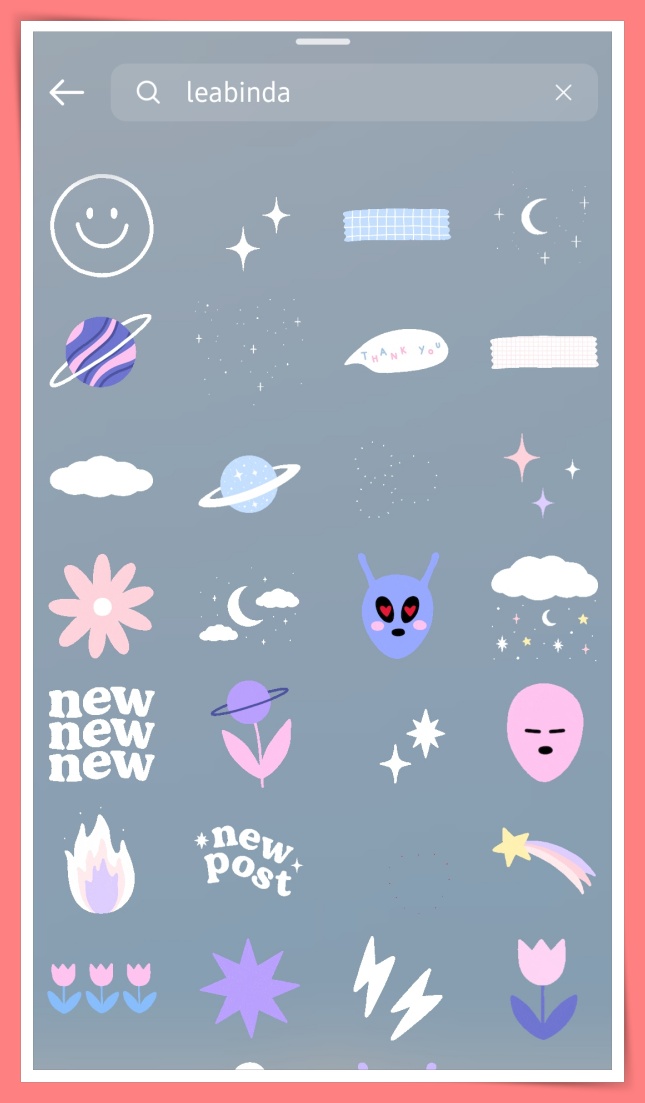This screenshot has height=1103, width=645.
Task: Pick the blue alien with heart eyes
Action: point(397,606)
